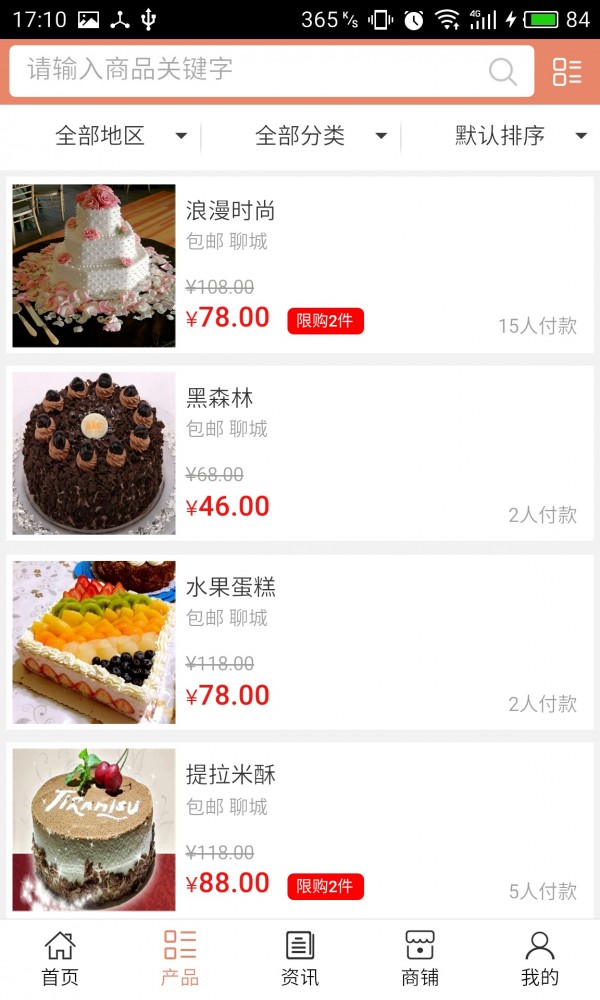Switch to the 资讯 news tab
The height and width of the screenshot is (1000, 600).
tap(300, 959)
